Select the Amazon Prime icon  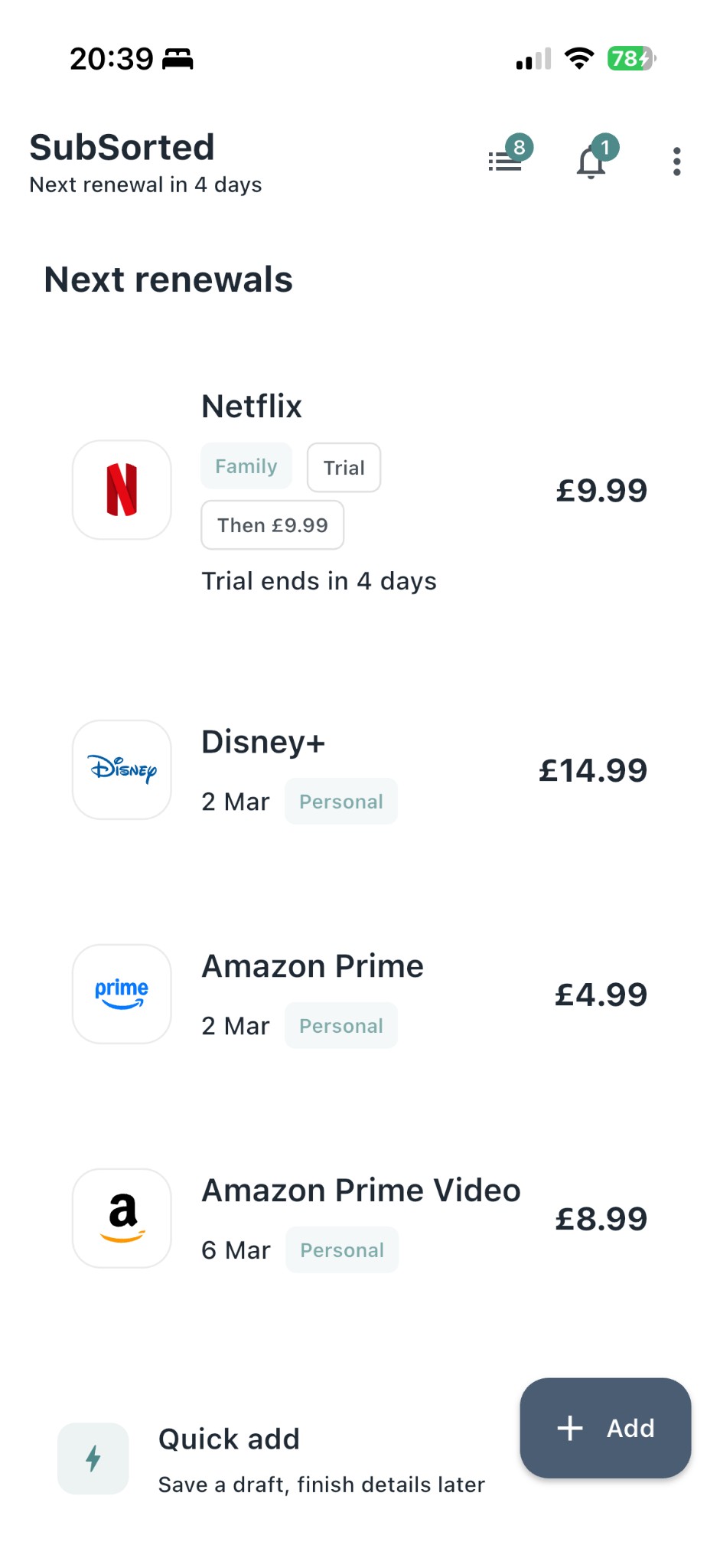[x=121, y=993]
